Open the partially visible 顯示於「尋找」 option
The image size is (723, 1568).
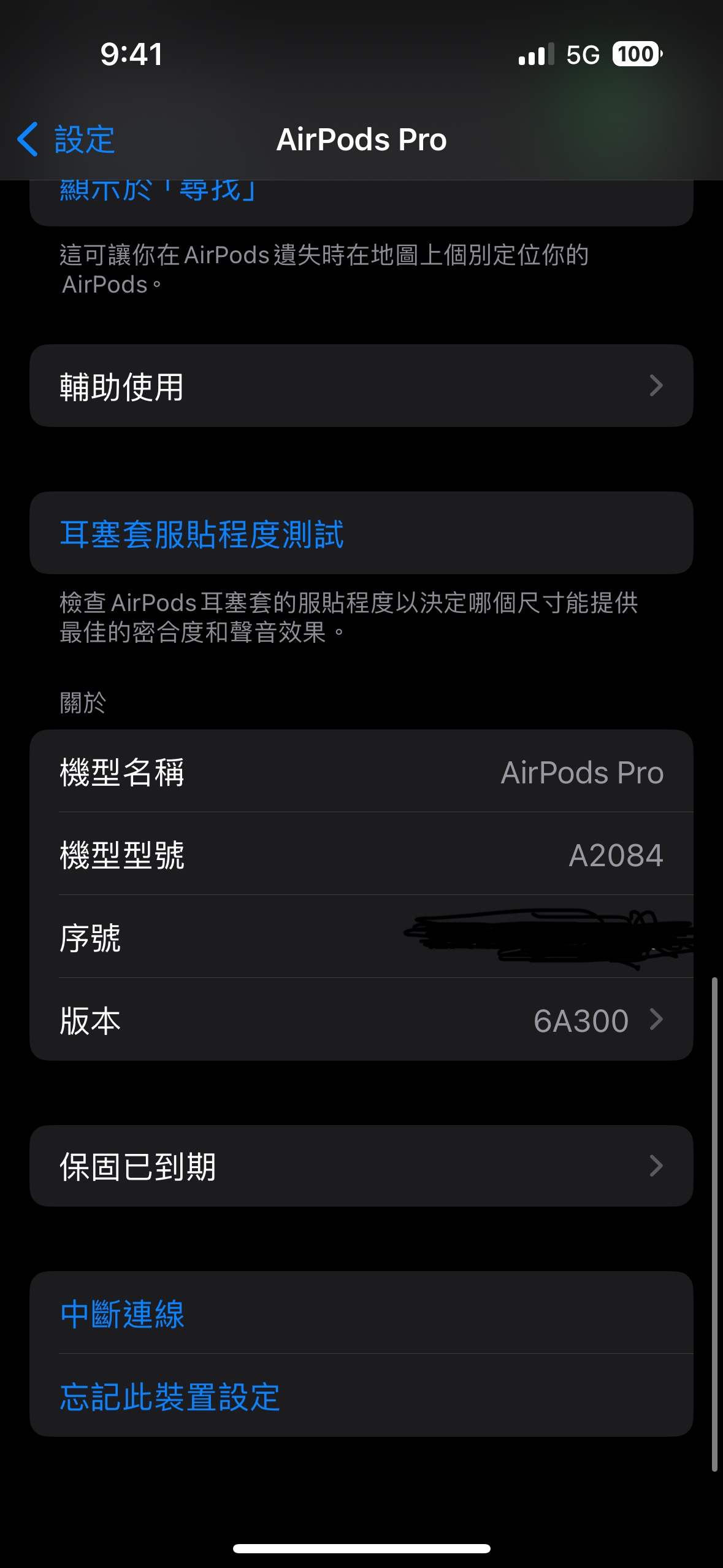click(361, 202)
